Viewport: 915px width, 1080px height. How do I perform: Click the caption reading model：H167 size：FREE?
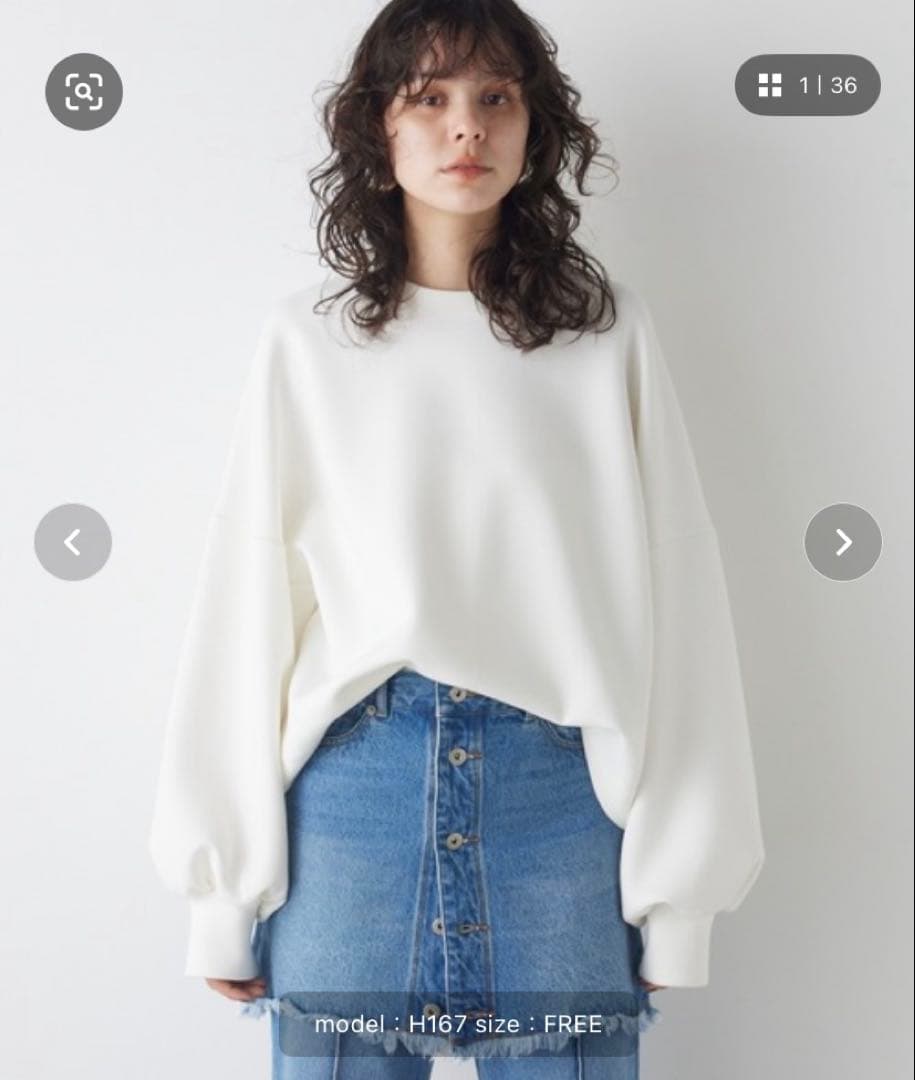[457, 1024]
